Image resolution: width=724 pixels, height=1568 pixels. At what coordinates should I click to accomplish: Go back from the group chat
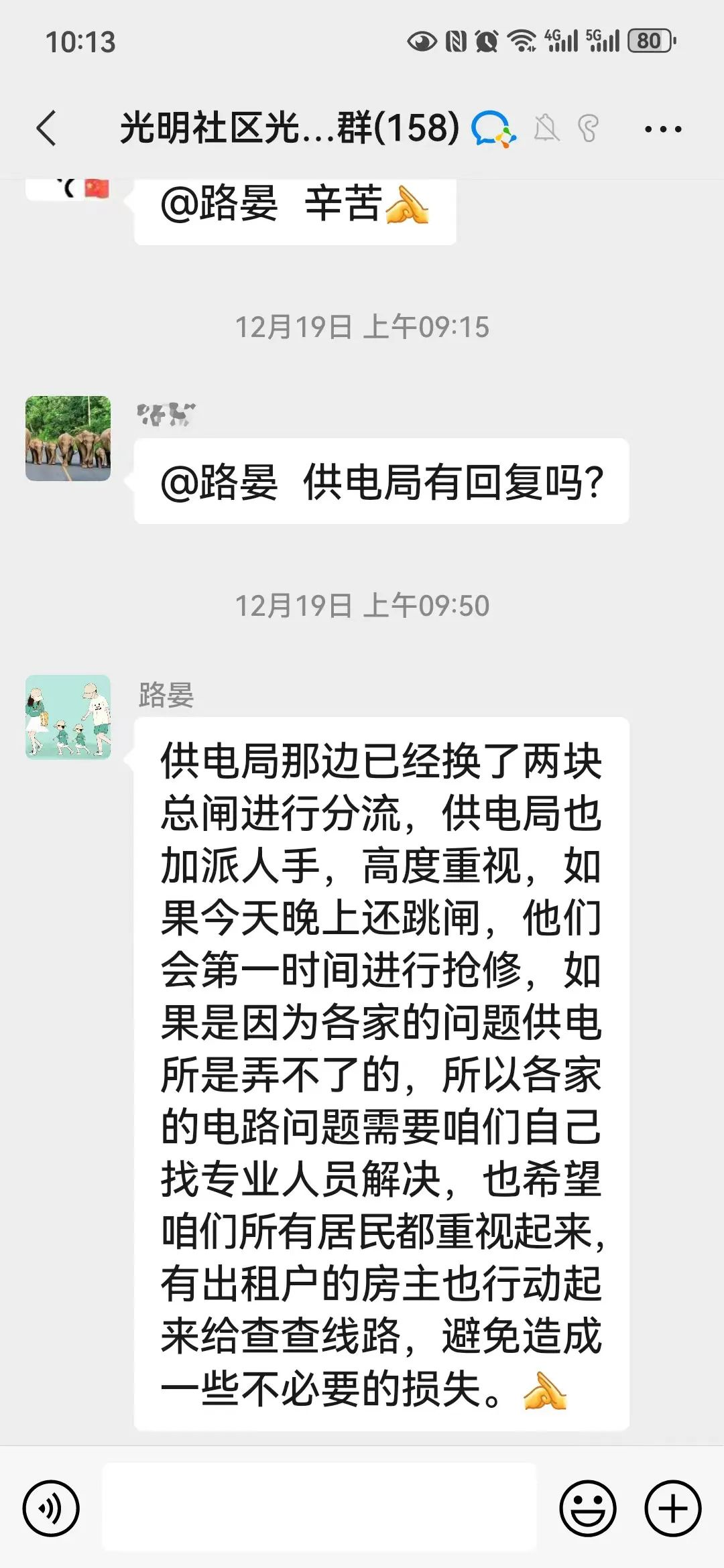coord(47,128)
